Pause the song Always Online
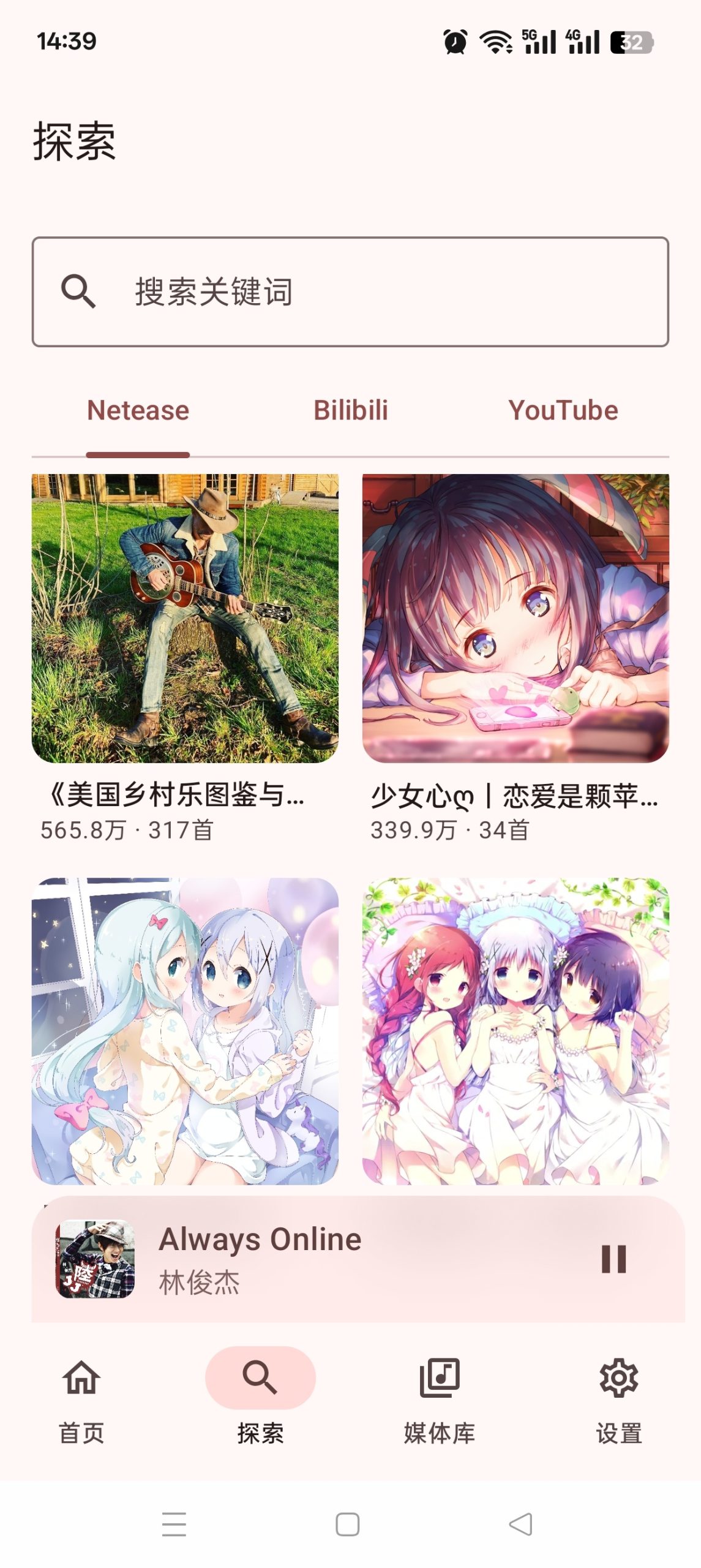 [613, 1259]
